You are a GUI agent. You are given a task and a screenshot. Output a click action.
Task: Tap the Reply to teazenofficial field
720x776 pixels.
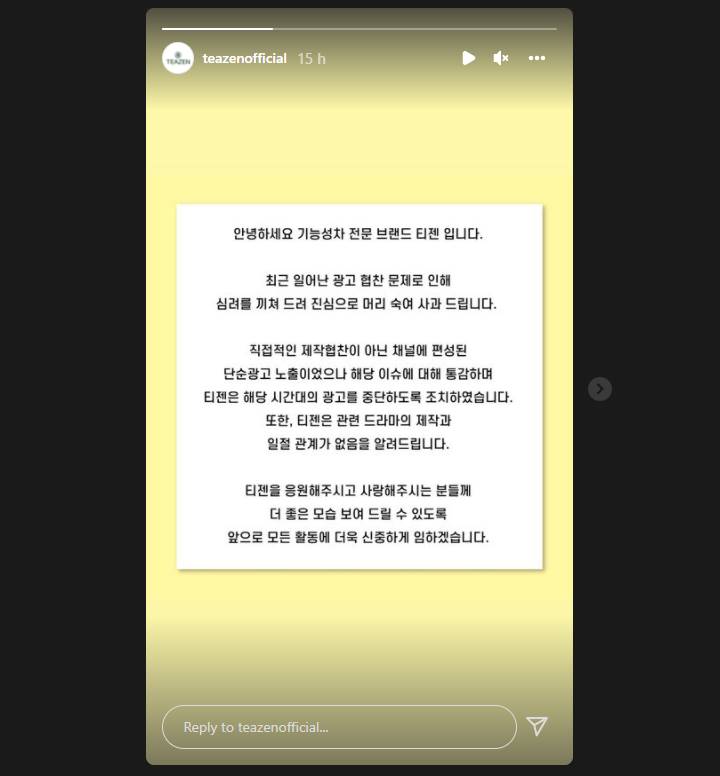pos(339,727)
